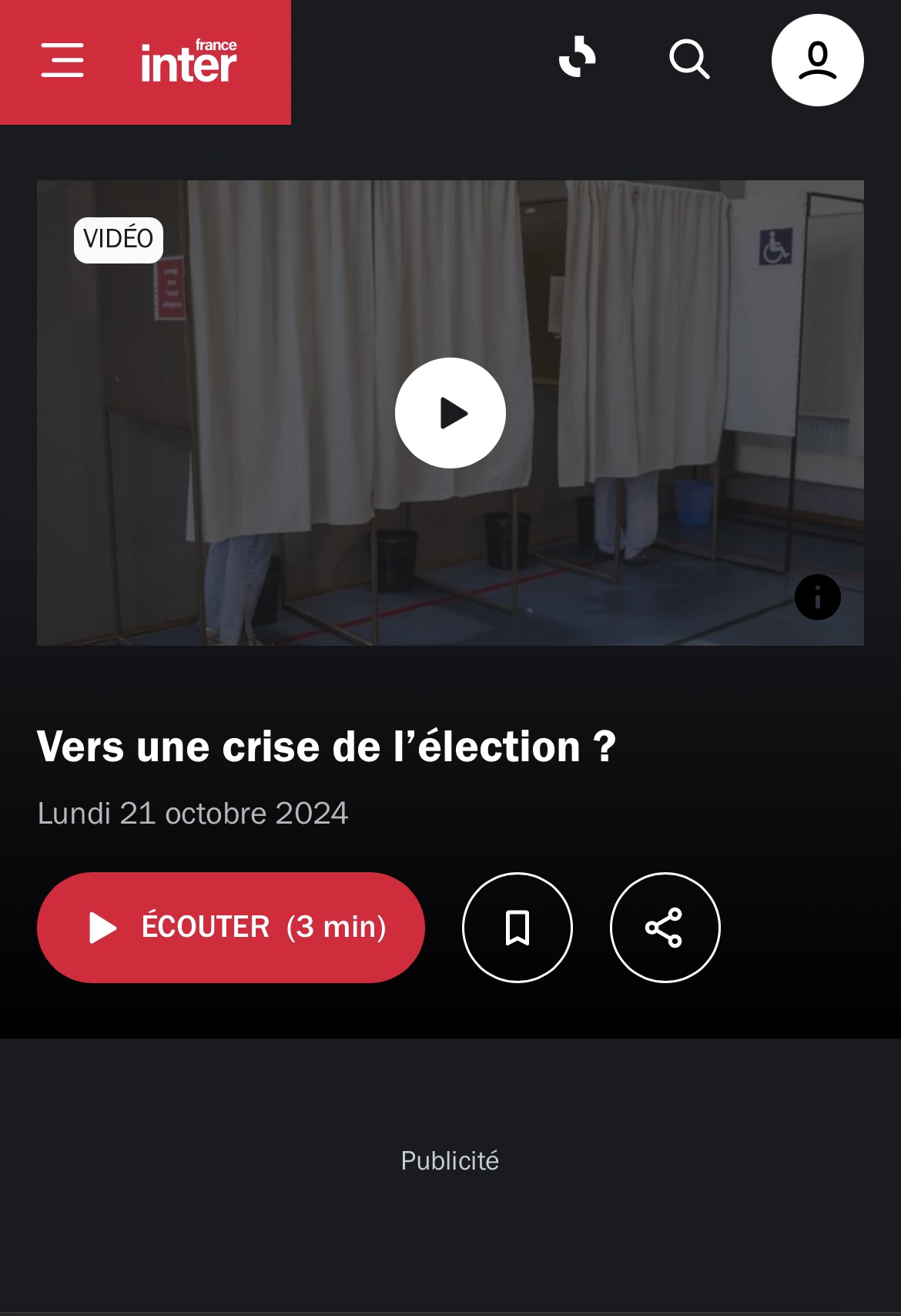Share this episode
The height and width of the screenshot is (1316, 901).
point(665,928)
